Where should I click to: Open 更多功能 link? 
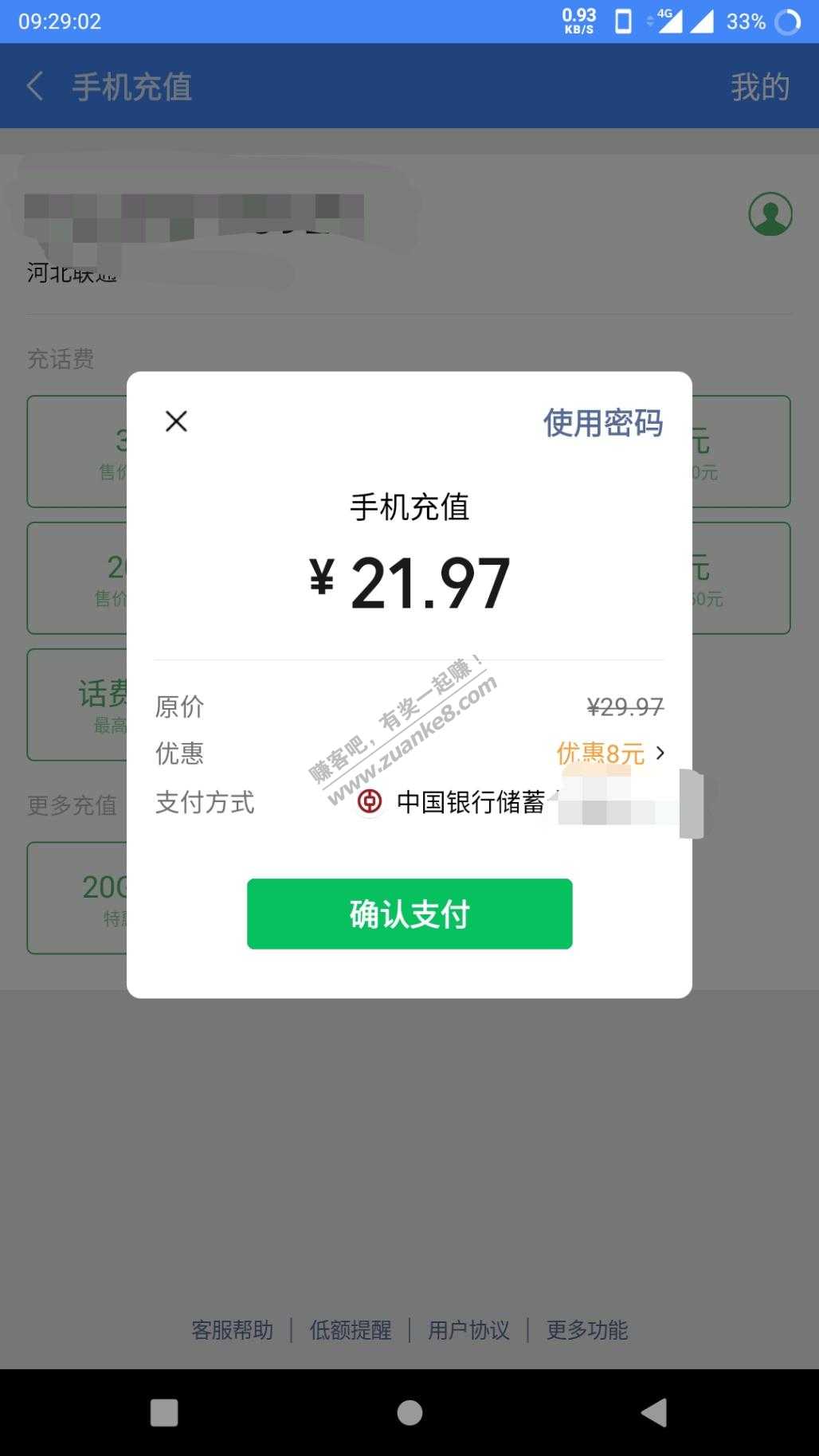point(587,1329)
